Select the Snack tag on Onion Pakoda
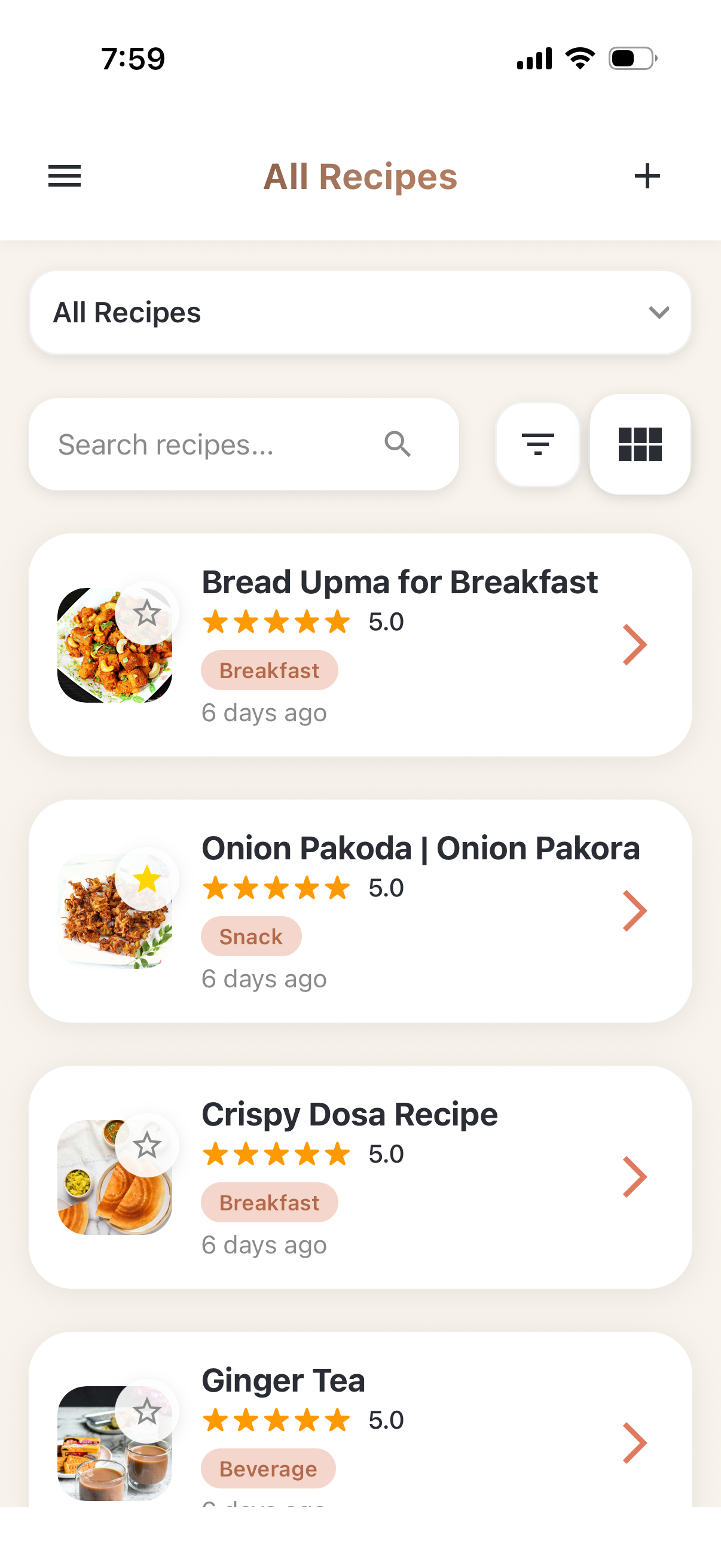Screen dimensions: 721x1568 (250, 936)
